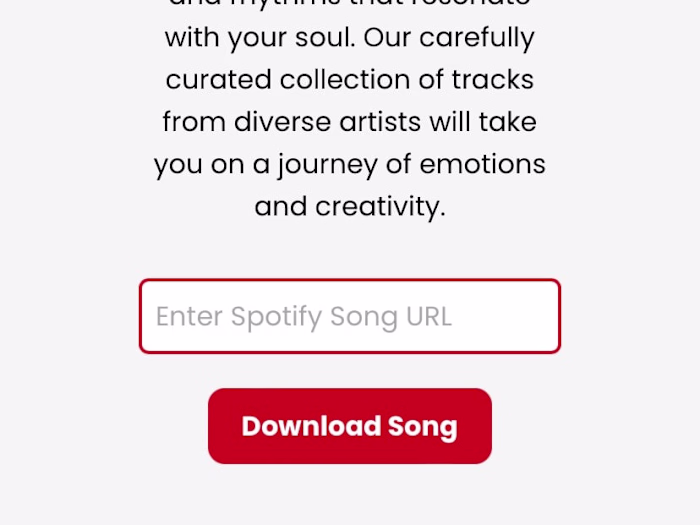Image resolution: width=700 pixels, height=525 pixels.
Task: Tap the Download Song button
Action: pos(349,426)
